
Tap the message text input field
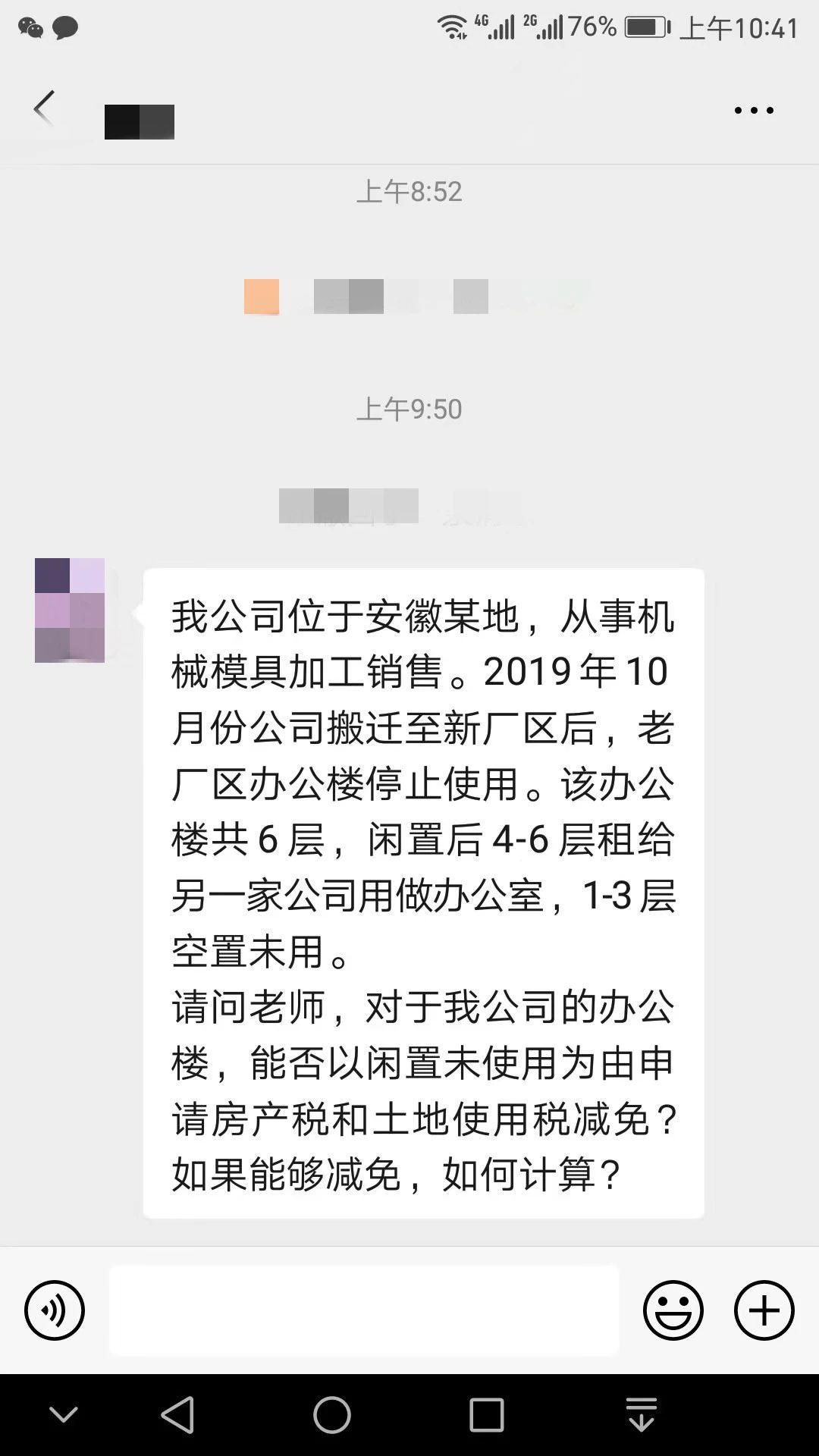point(364,1310)
